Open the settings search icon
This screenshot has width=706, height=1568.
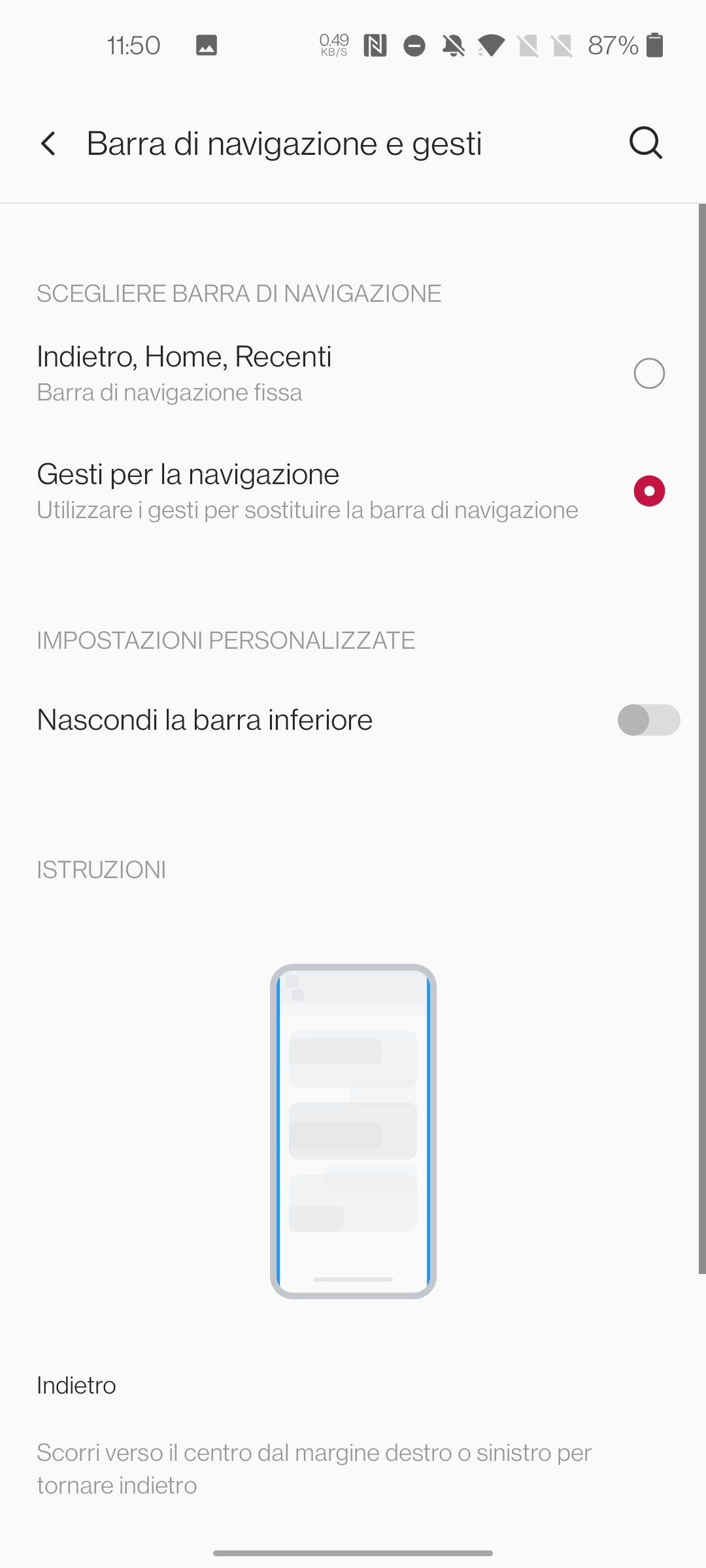coord(646,143)
